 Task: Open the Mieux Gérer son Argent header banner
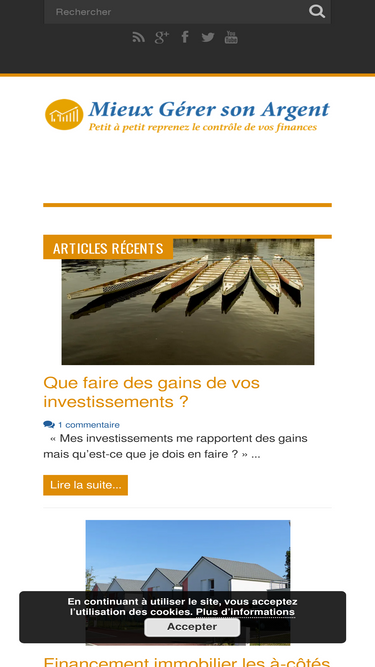click(x=188, y=114)
